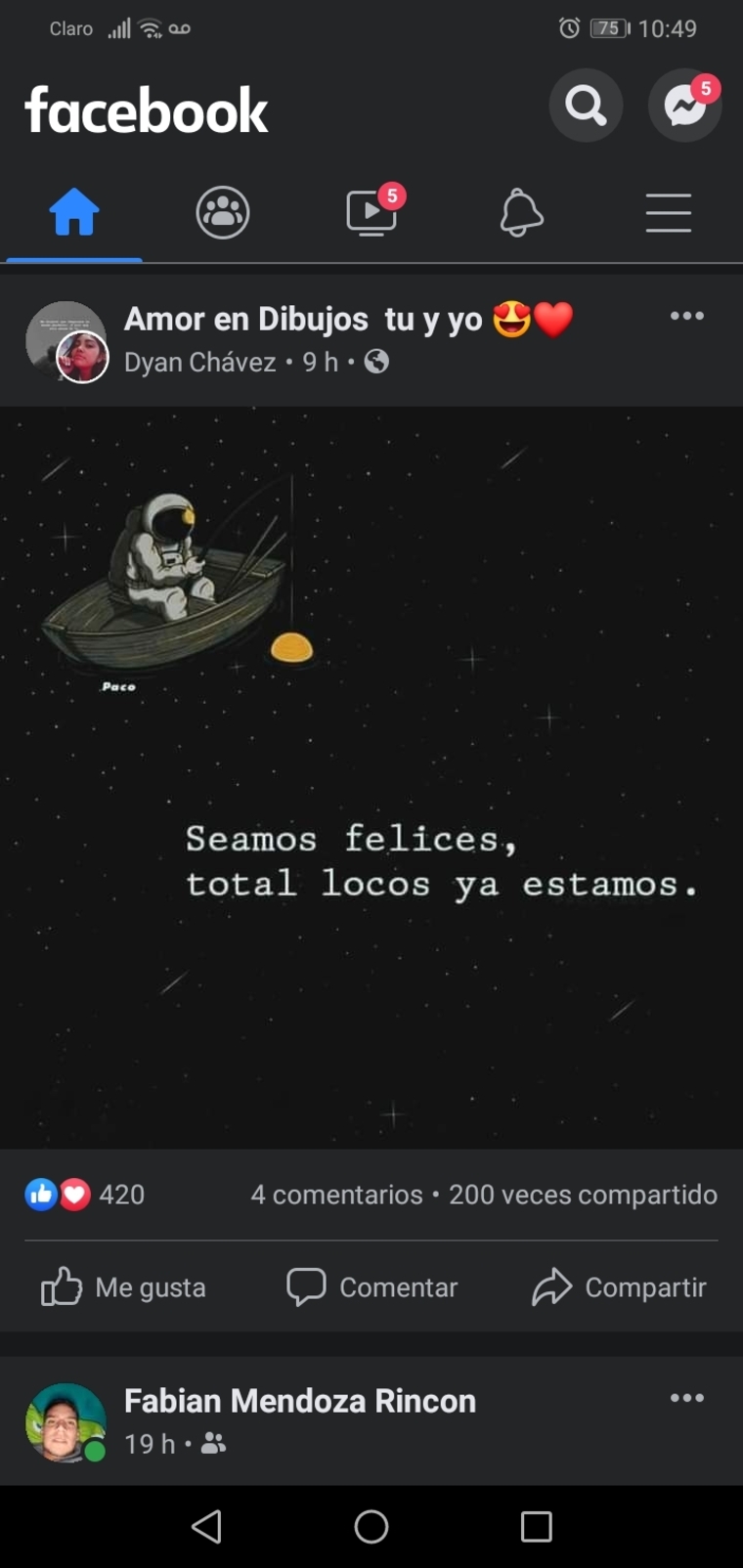Open the notifications bell tab
743x1568 pixels.
[521, 212]
